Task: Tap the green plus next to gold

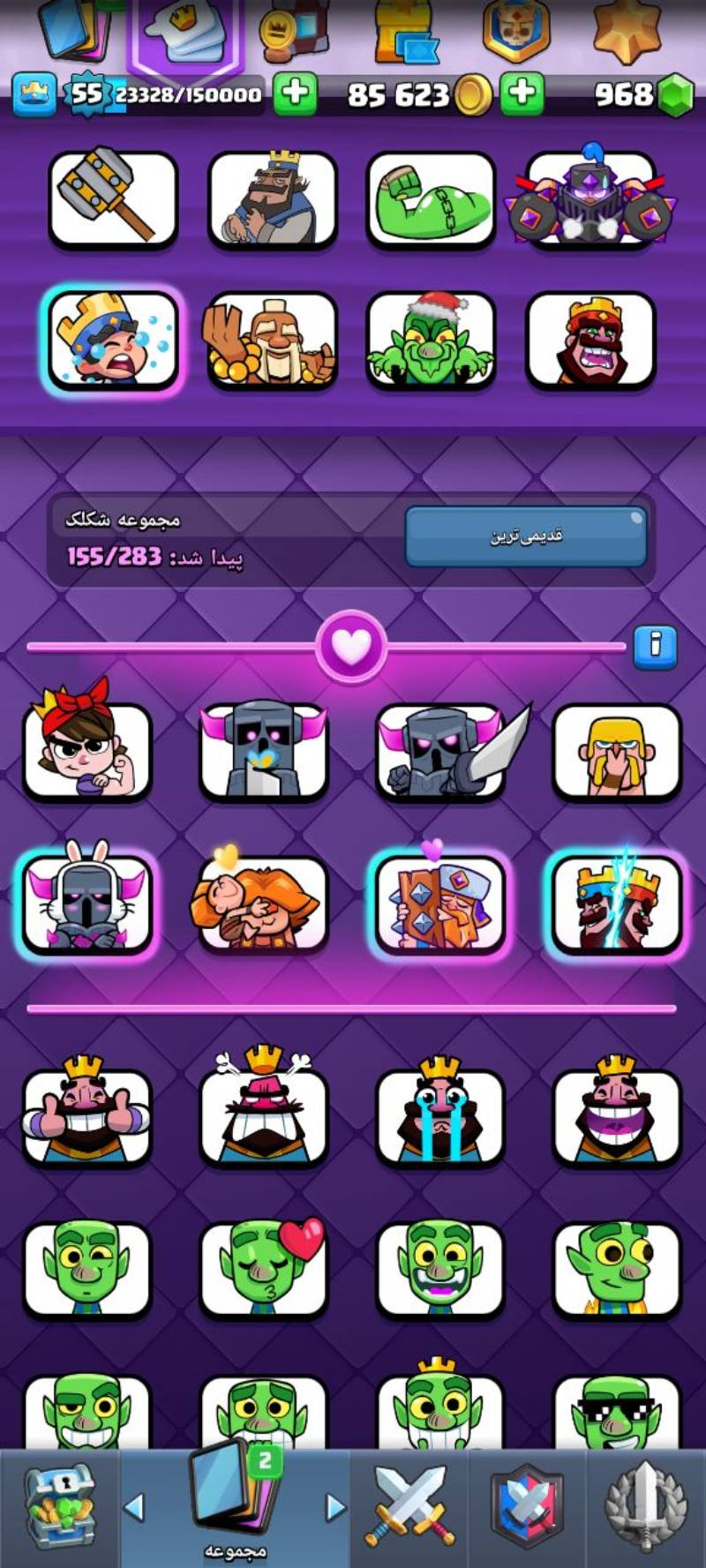Action: point(522,94)
